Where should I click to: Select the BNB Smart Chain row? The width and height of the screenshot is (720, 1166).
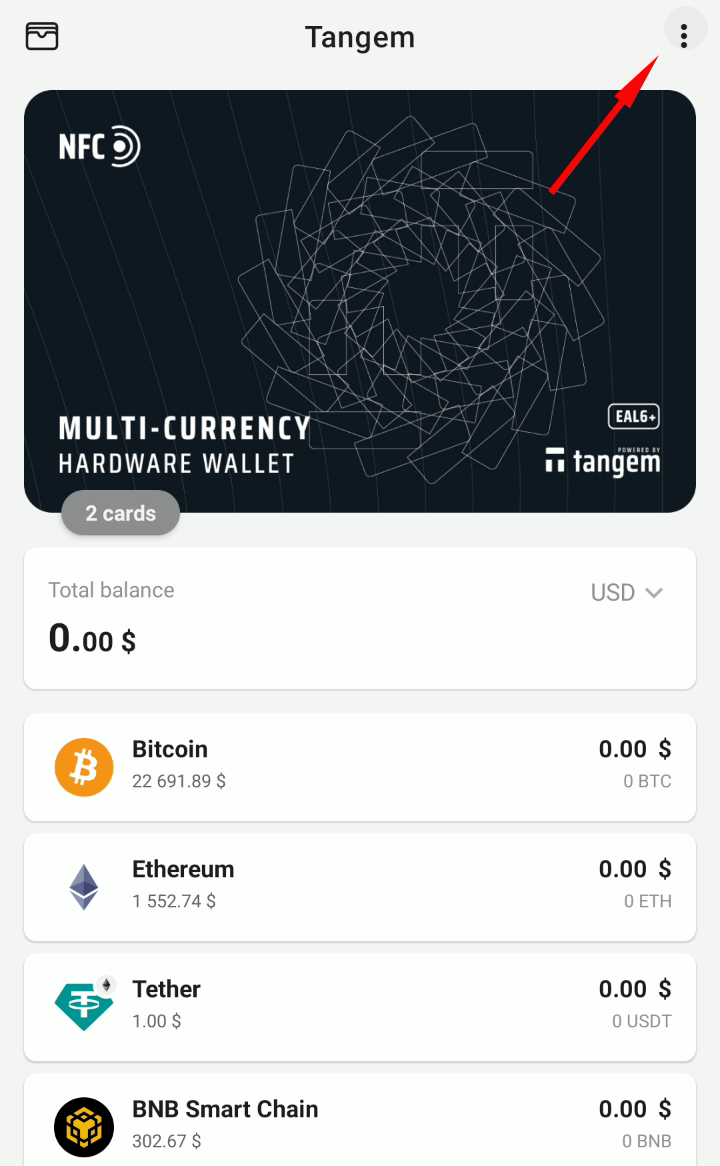[360, 1125]
